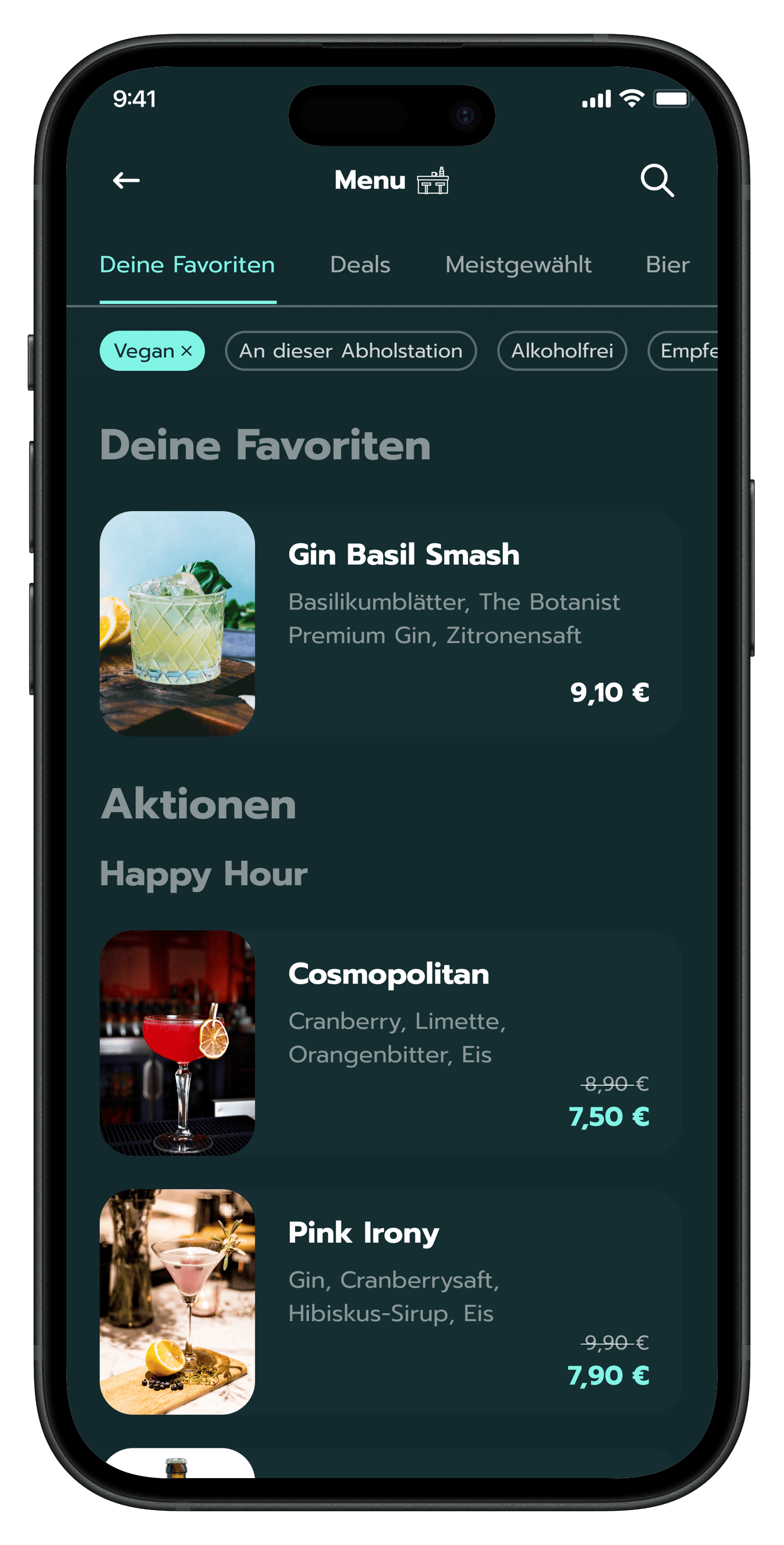Open the Bier tab

coord(667,265)
